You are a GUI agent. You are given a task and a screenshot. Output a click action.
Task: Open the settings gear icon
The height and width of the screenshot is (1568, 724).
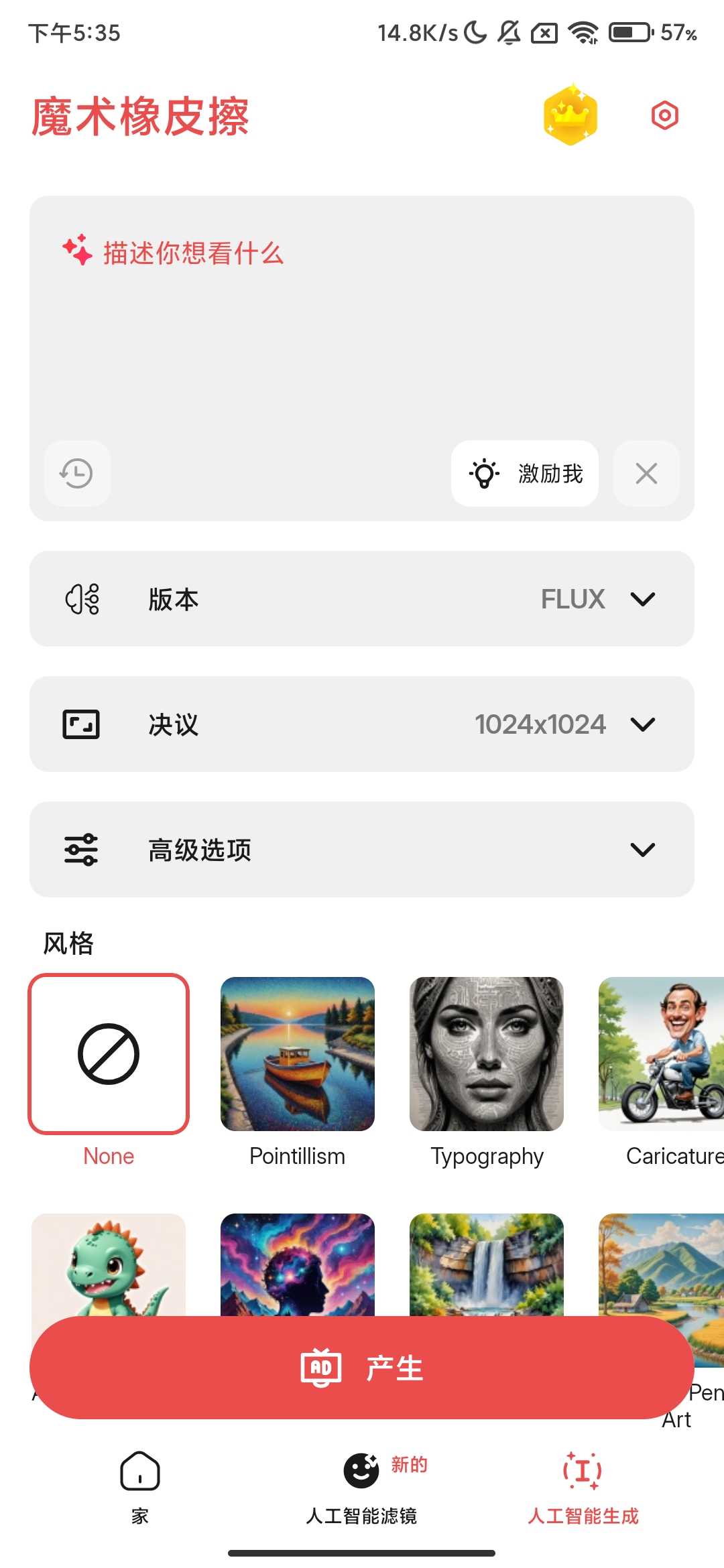coord(665,115)
